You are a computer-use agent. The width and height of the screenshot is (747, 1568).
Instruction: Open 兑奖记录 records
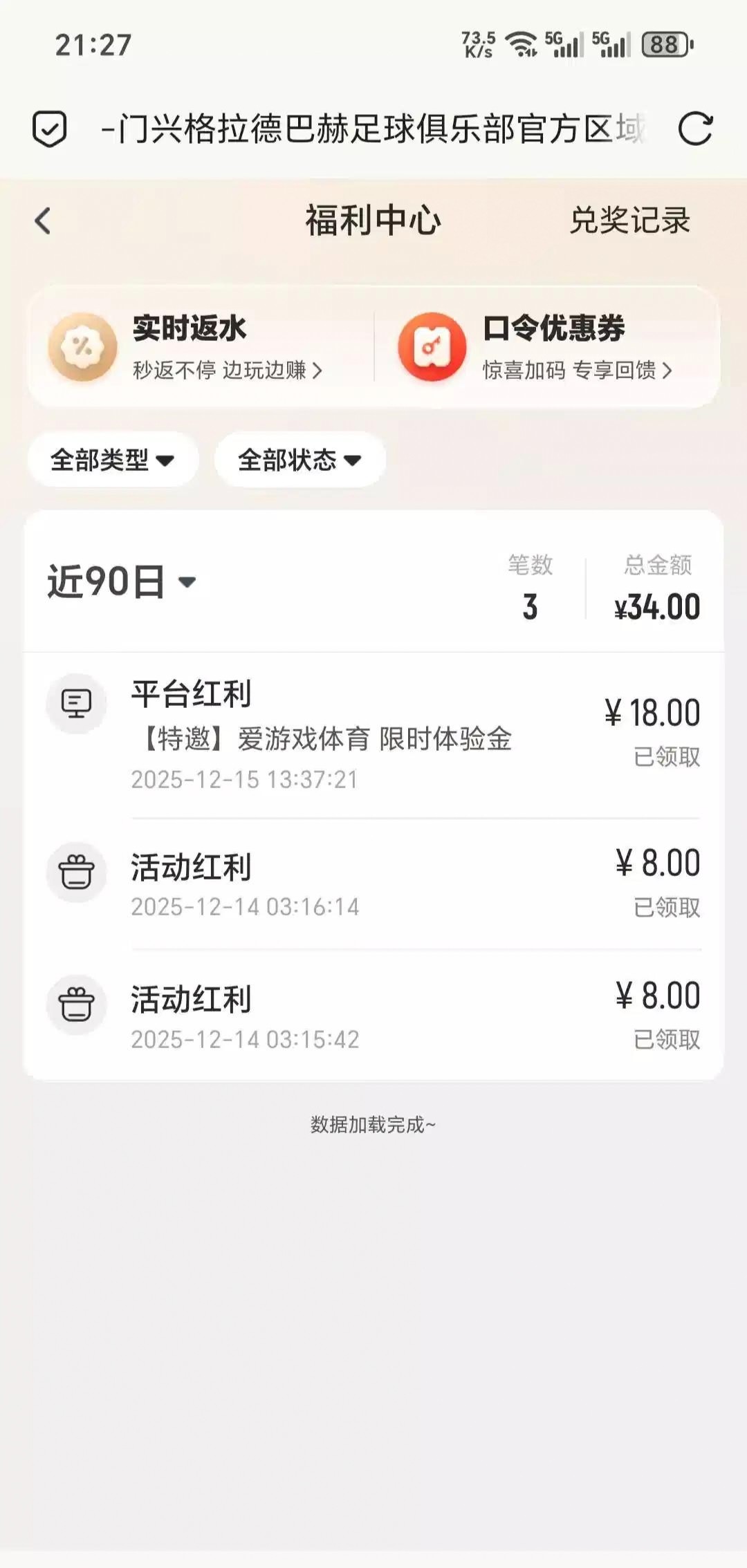point(629,221)
